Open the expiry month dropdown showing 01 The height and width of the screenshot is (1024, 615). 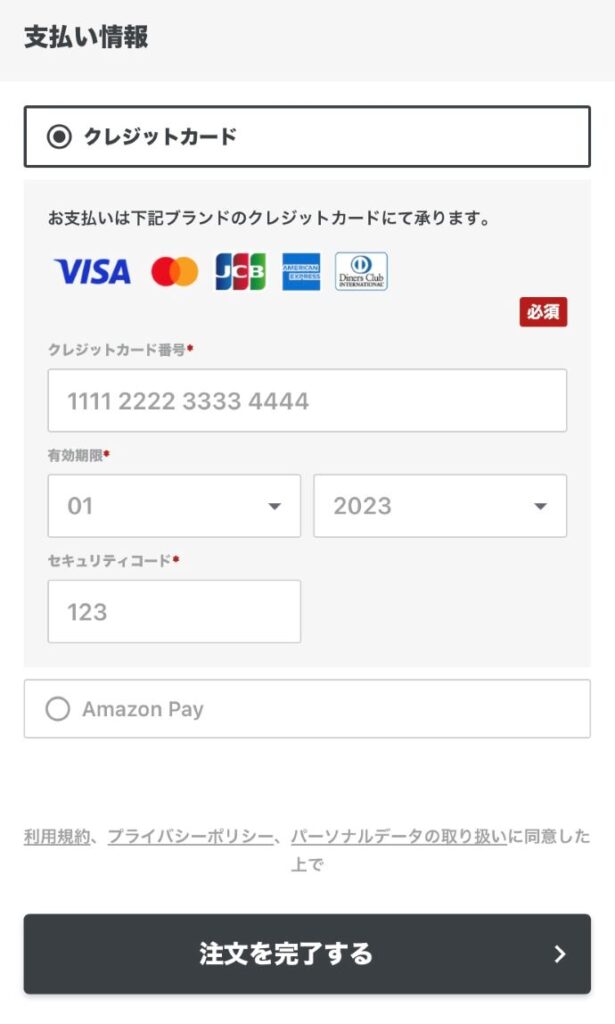point(174,506)
